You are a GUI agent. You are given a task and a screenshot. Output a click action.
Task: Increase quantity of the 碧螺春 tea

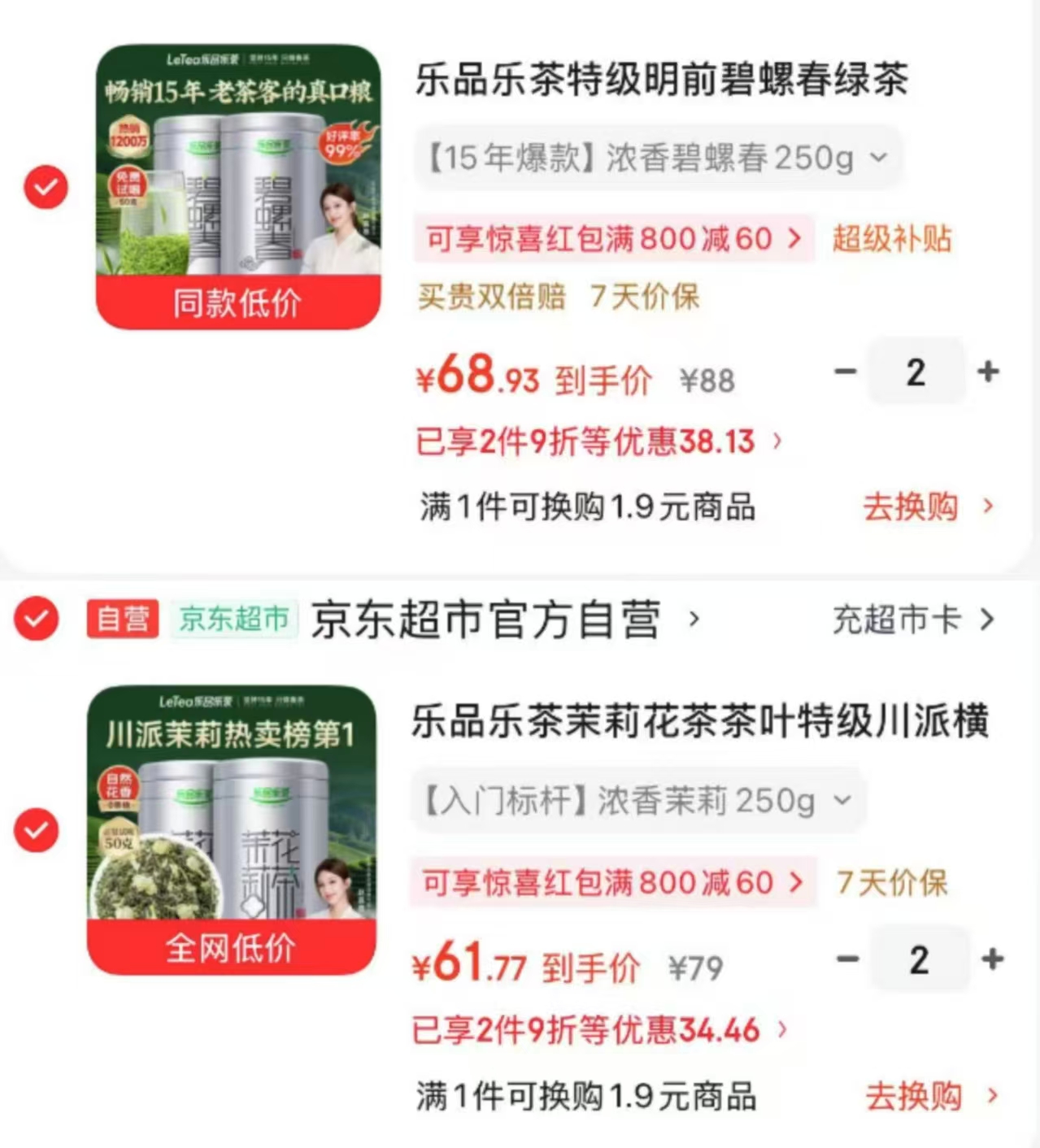coord(988,372)
